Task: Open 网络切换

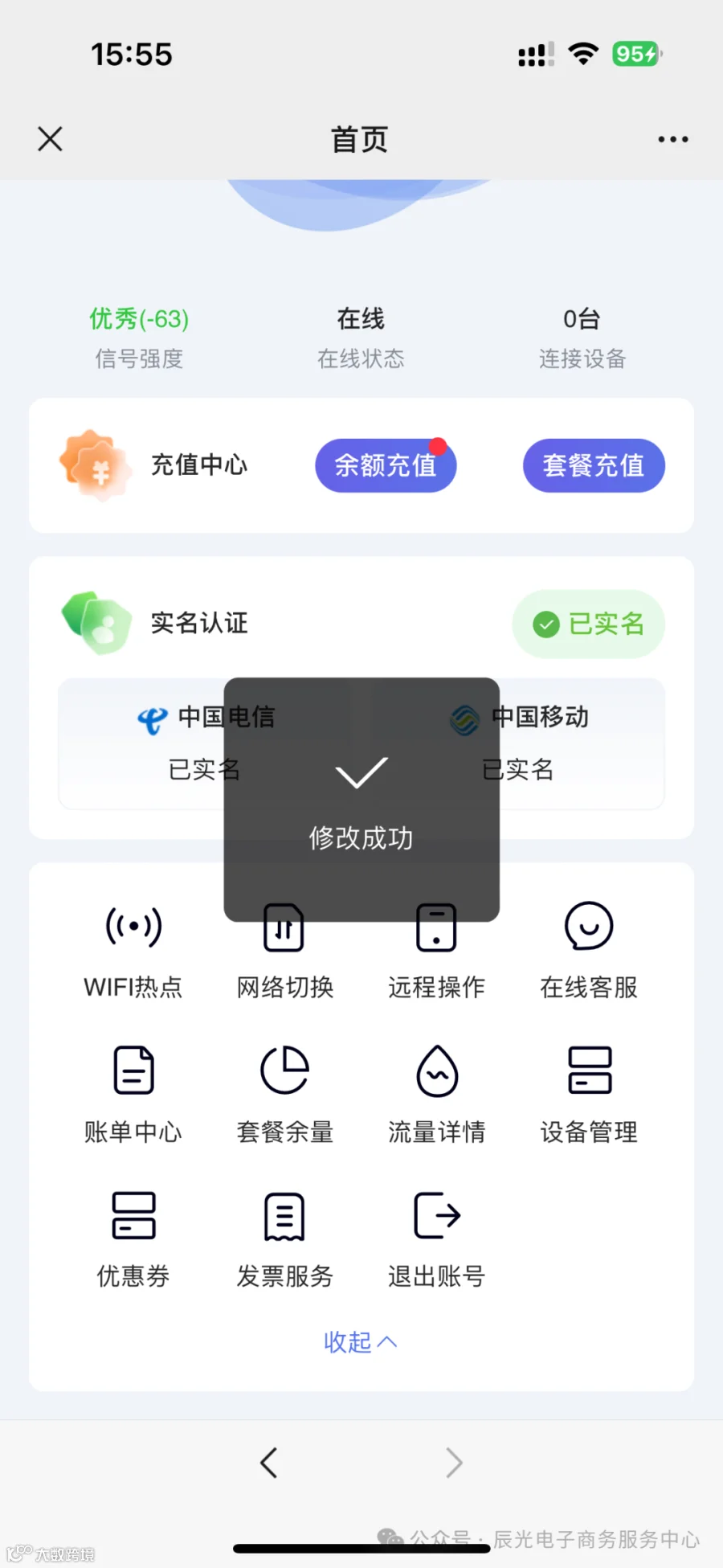Action: 284,952
